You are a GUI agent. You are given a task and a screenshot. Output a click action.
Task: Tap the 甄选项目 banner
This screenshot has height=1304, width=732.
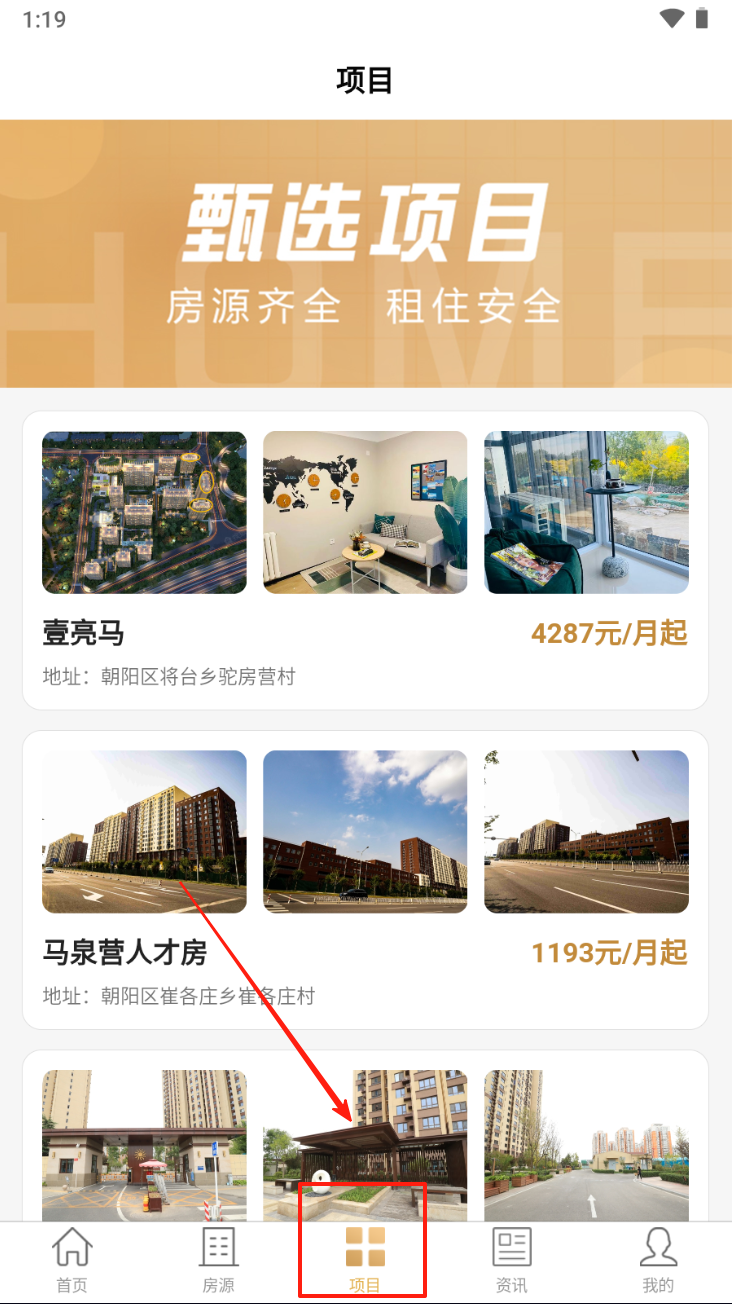(x=365, y=253)
